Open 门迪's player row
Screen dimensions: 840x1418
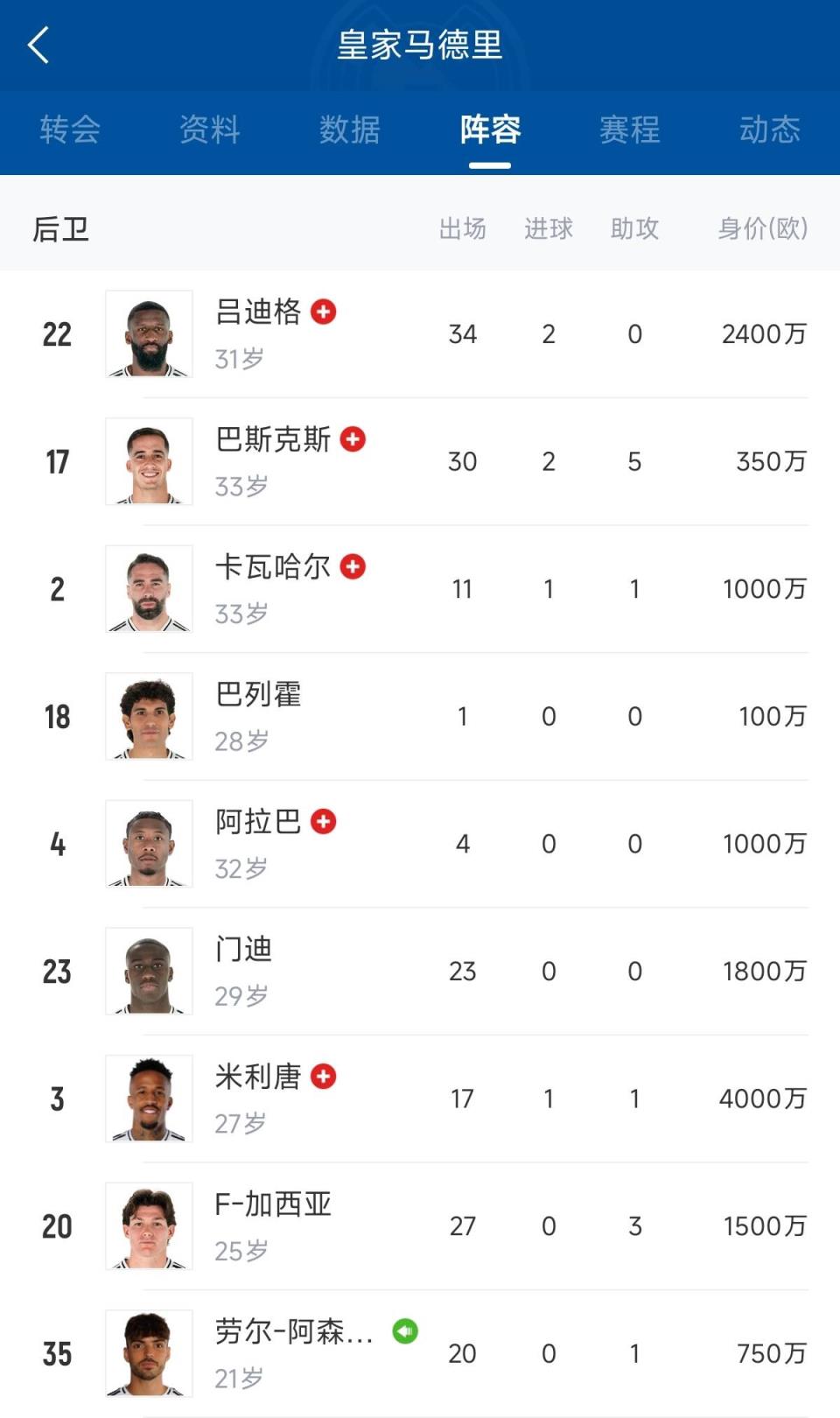(420, 972)
